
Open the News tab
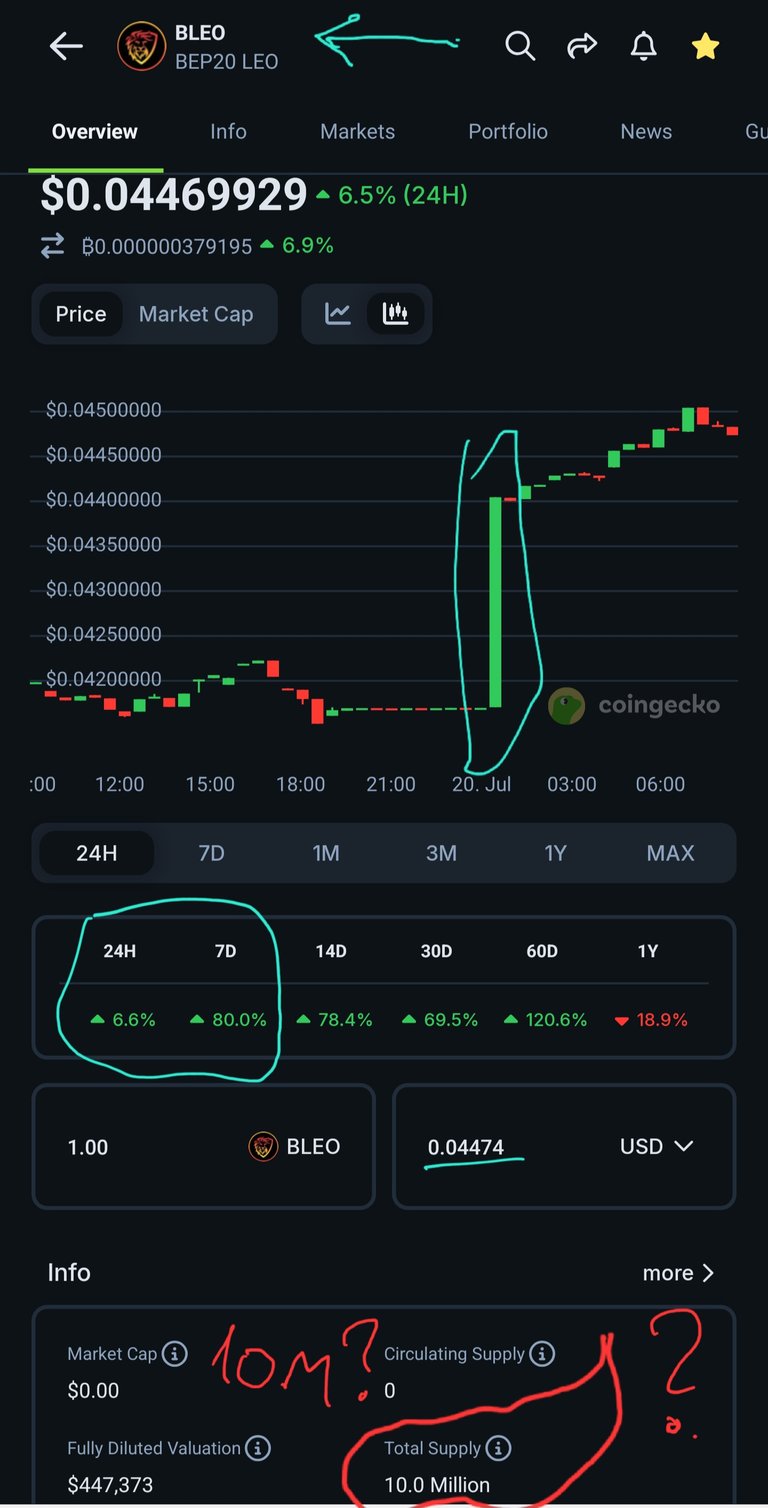[x=646, y=131]
